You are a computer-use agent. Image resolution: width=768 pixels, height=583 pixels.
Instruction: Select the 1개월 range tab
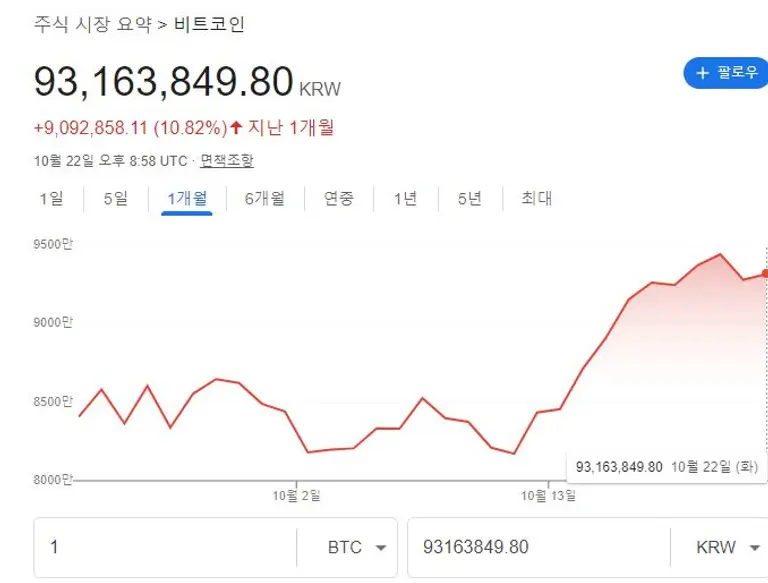click(187, 198)
